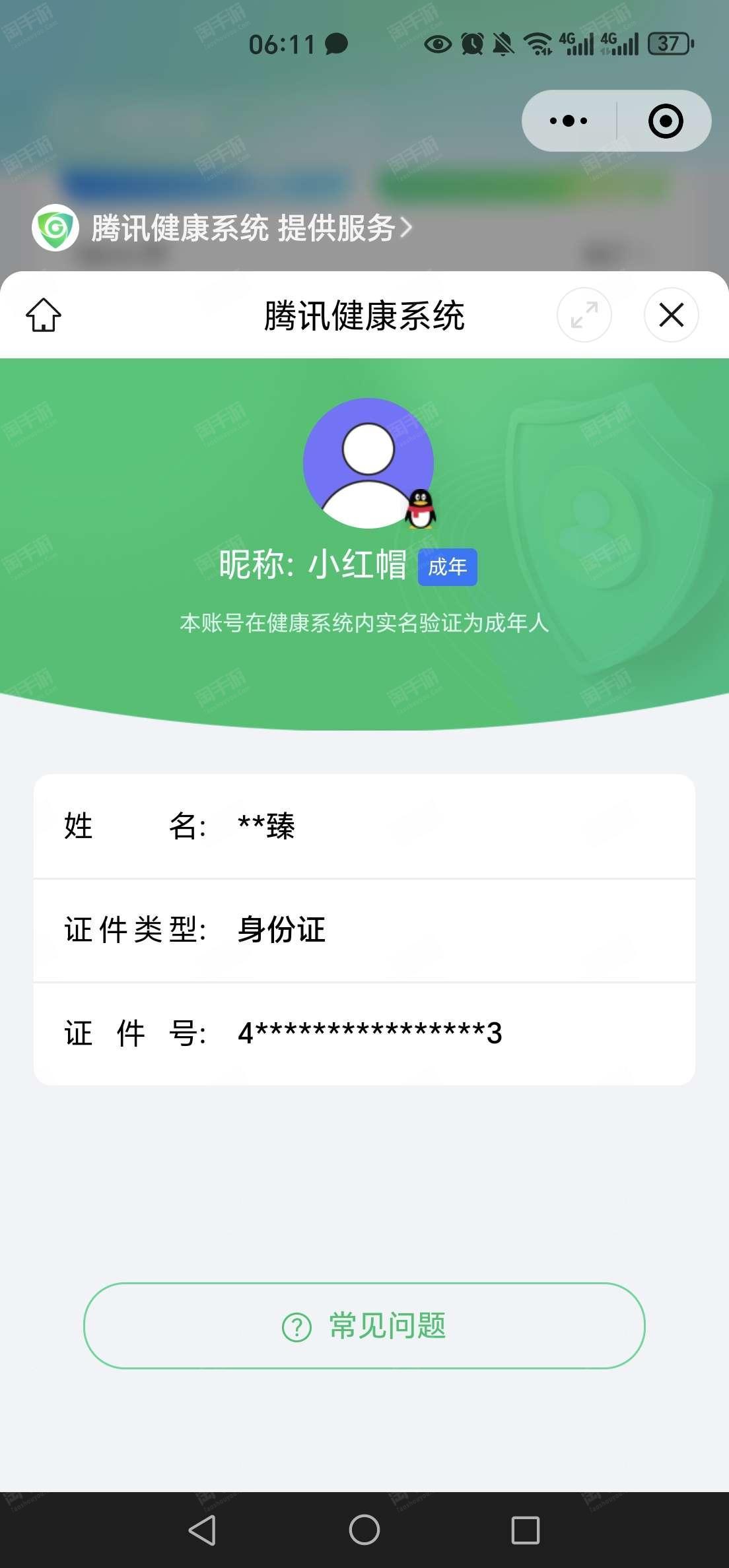Go to the home icon in panel header
Viewport: 729px width, 1568px height.
pyautogui.click(x=44, y=315)
